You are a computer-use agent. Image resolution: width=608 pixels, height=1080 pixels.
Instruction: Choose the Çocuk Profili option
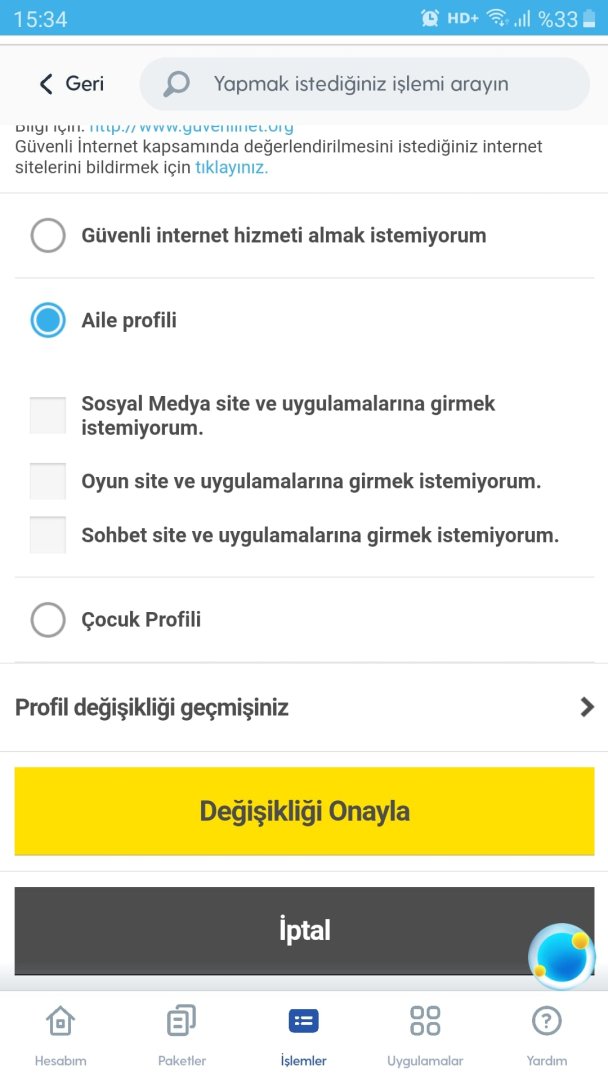point(48,619)
